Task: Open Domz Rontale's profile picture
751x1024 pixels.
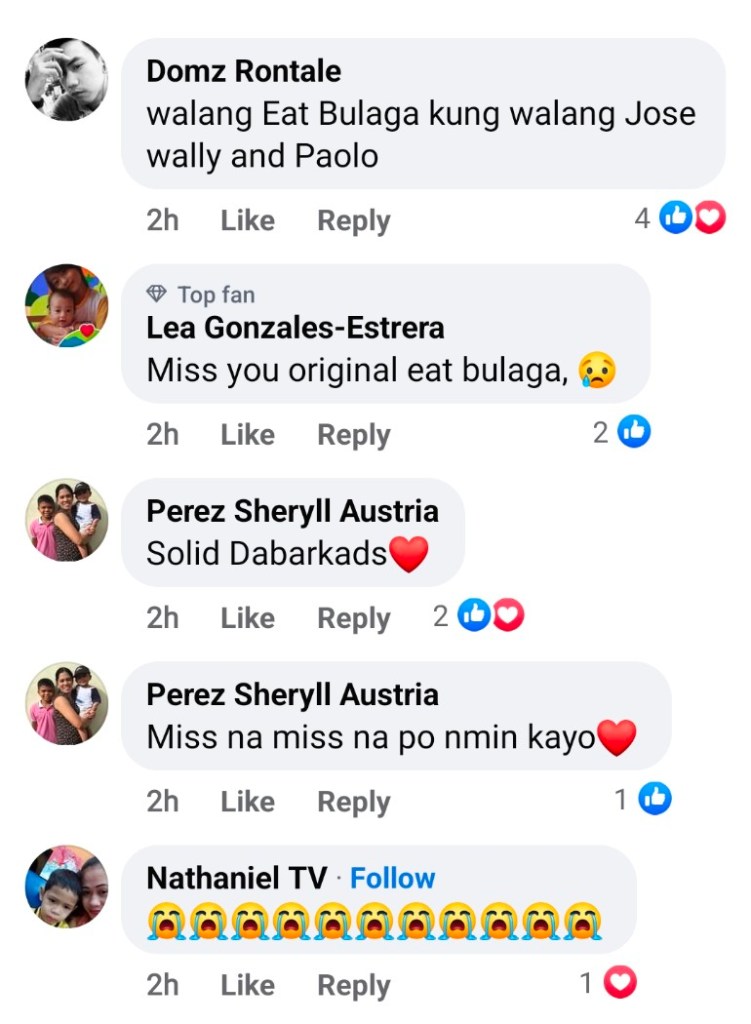Action: click(x=66, y=79)
